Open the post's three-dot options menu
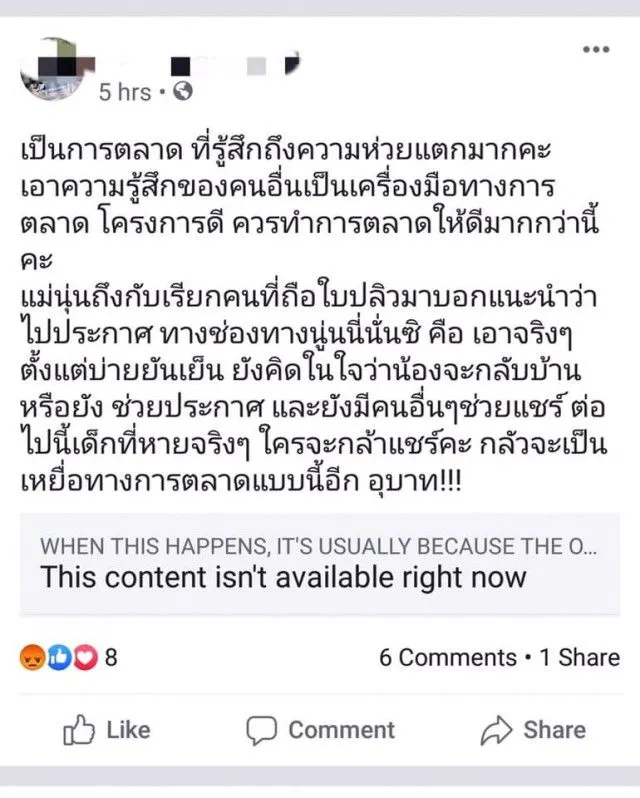 pos(595,49)
